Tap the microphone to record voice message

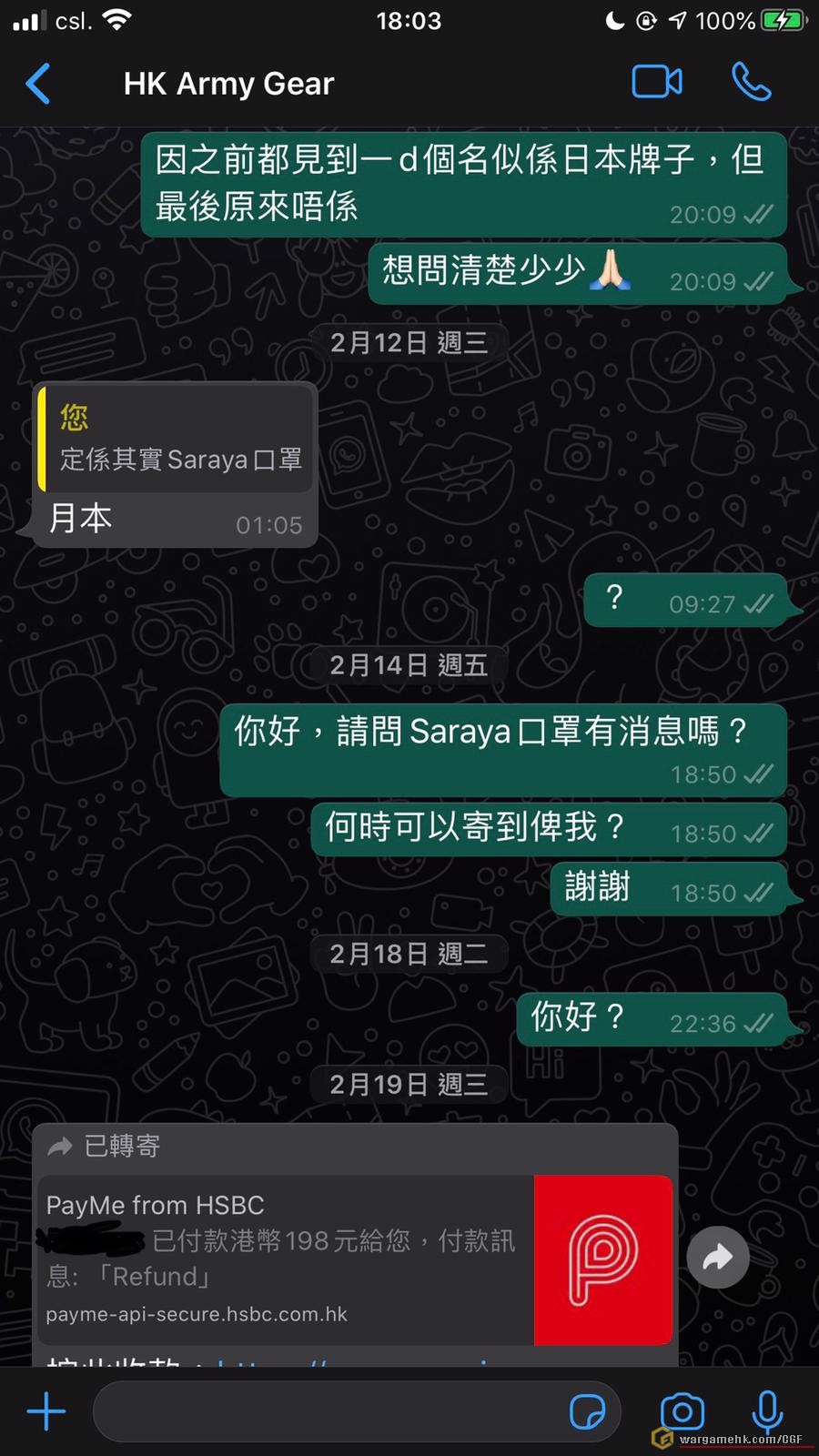(x=767, y=1411)
